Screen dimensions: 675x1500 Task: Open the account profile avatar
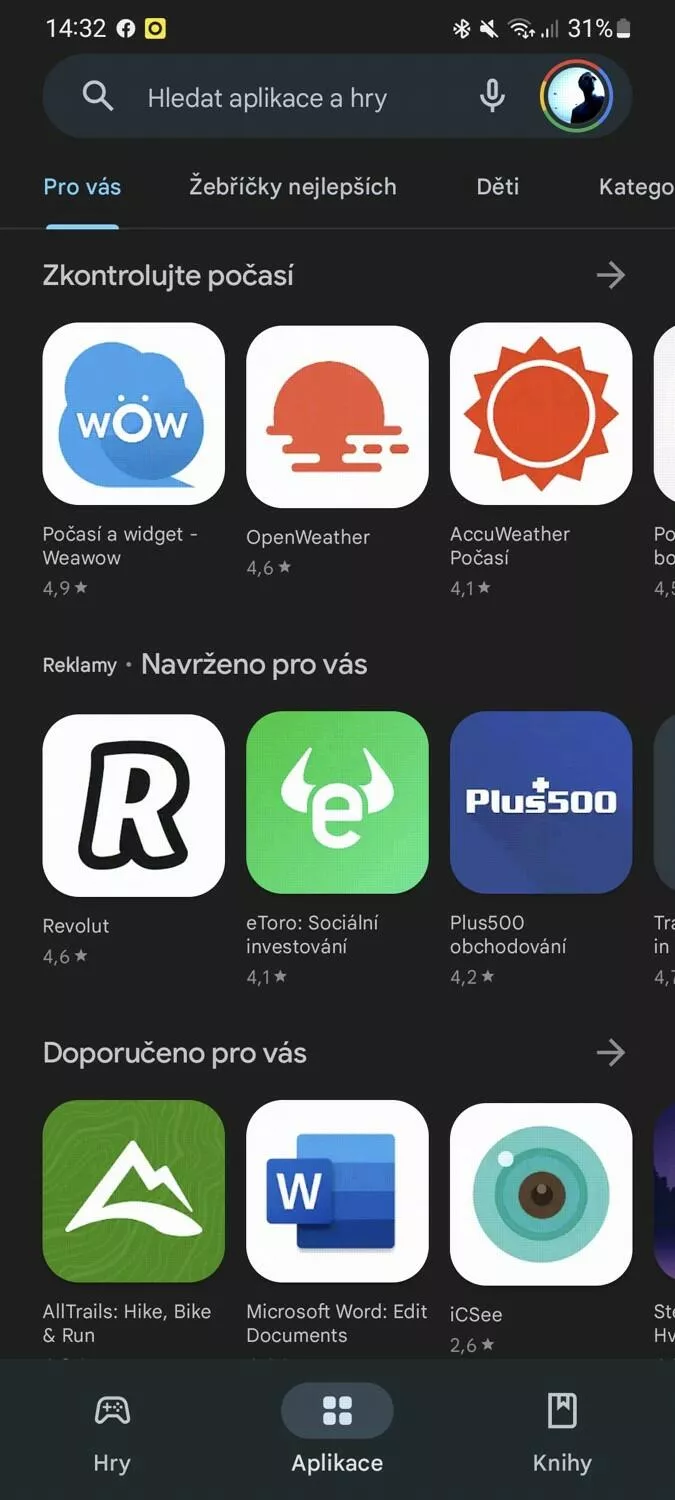[x=577, y=97]
